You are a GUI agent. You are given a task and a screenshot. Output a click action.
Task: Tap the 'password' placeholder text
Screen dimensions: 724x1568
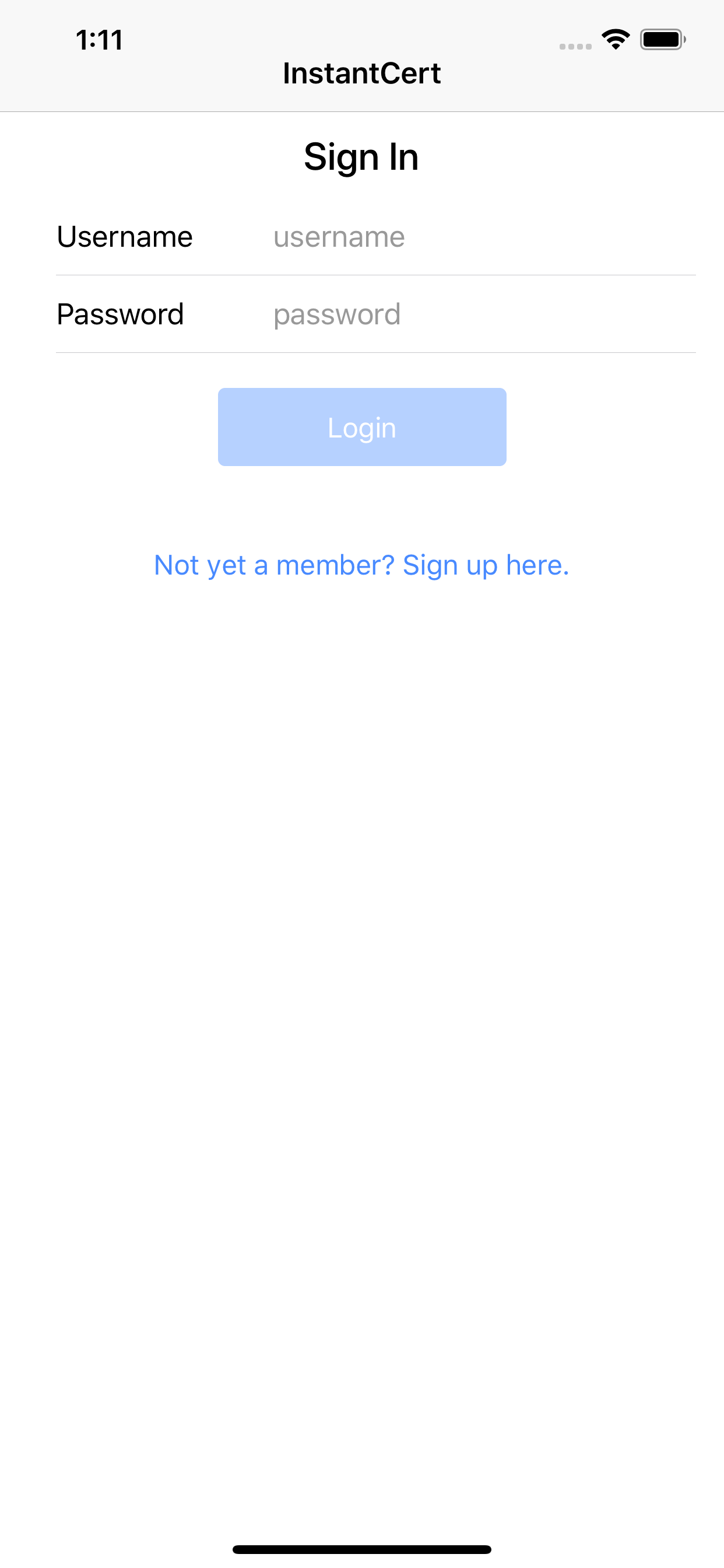(336, 314)
